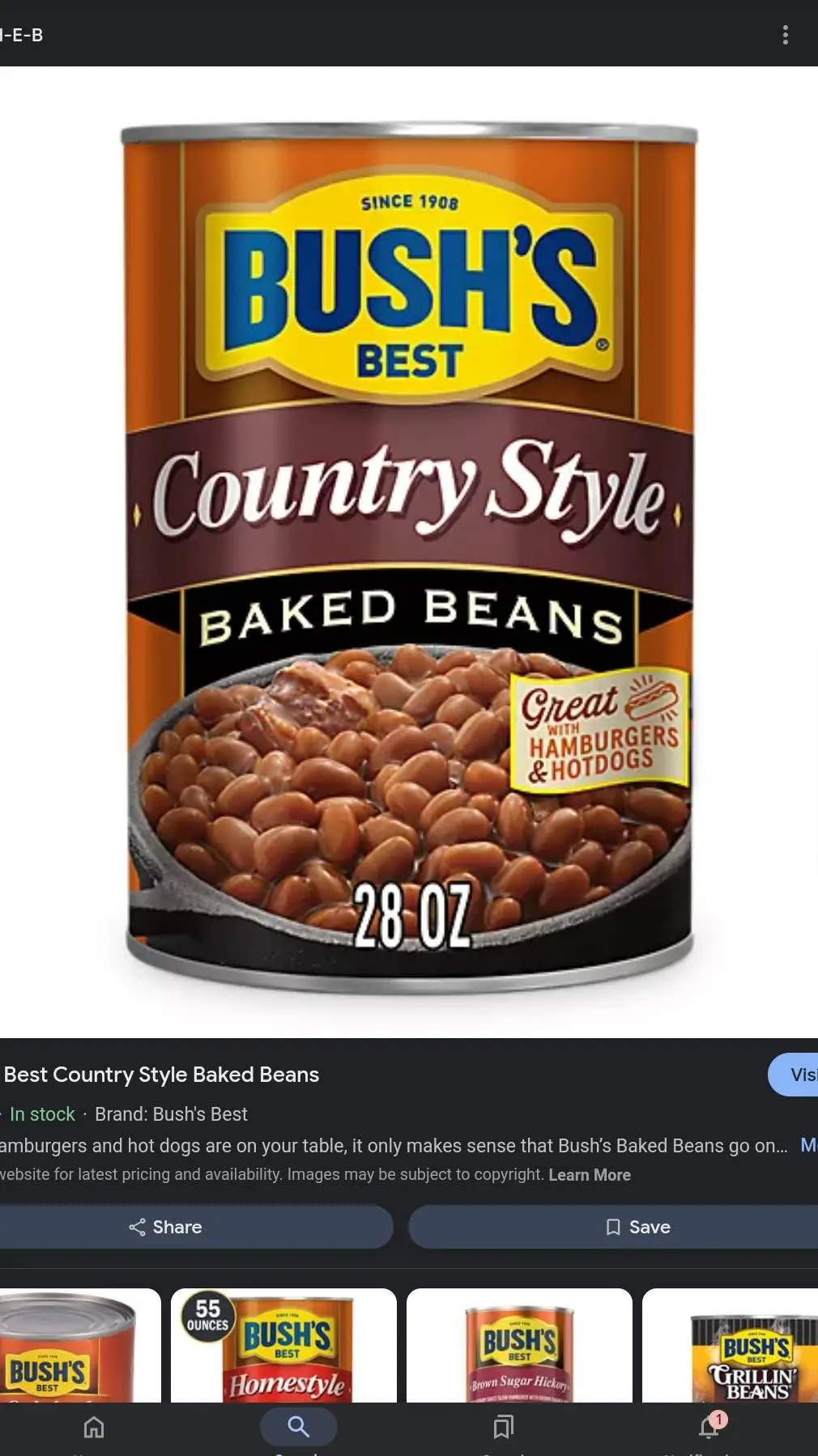The image size is (818, 1456).
Task: Open the first Bush's Best related thumbnail
Action: click(79, 1346)
